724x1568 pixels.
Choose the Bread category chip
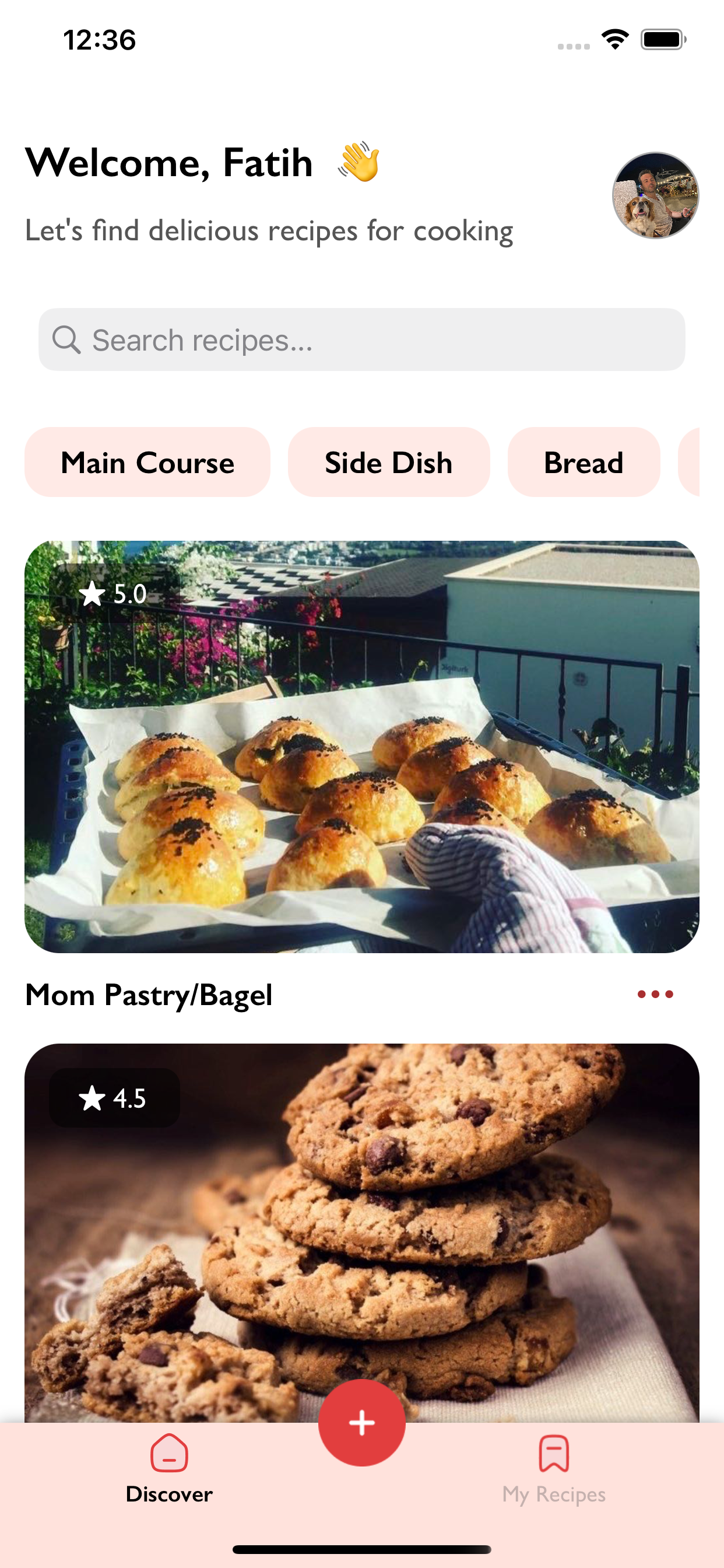[584, 462]
